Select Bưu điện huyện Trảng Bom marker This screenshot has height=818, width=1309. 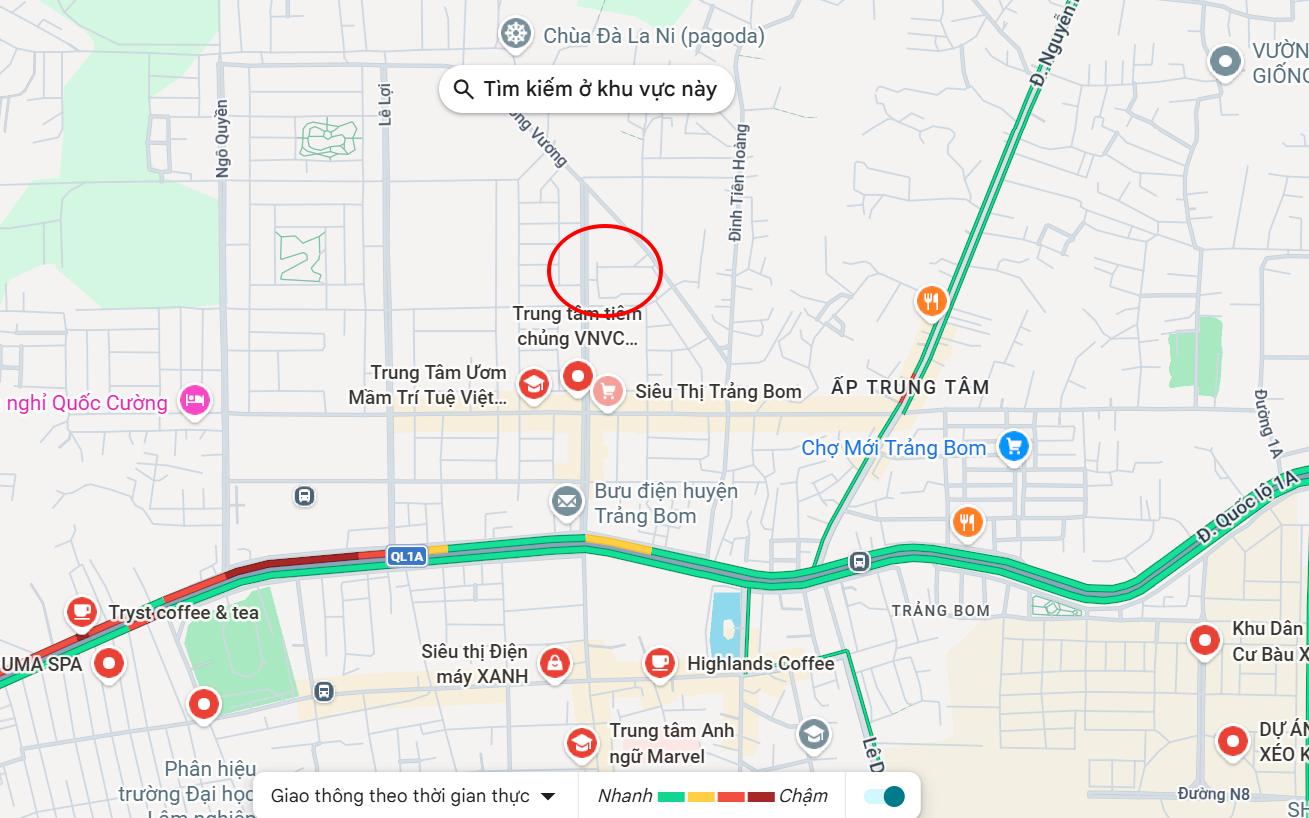(x=567, y=502)
